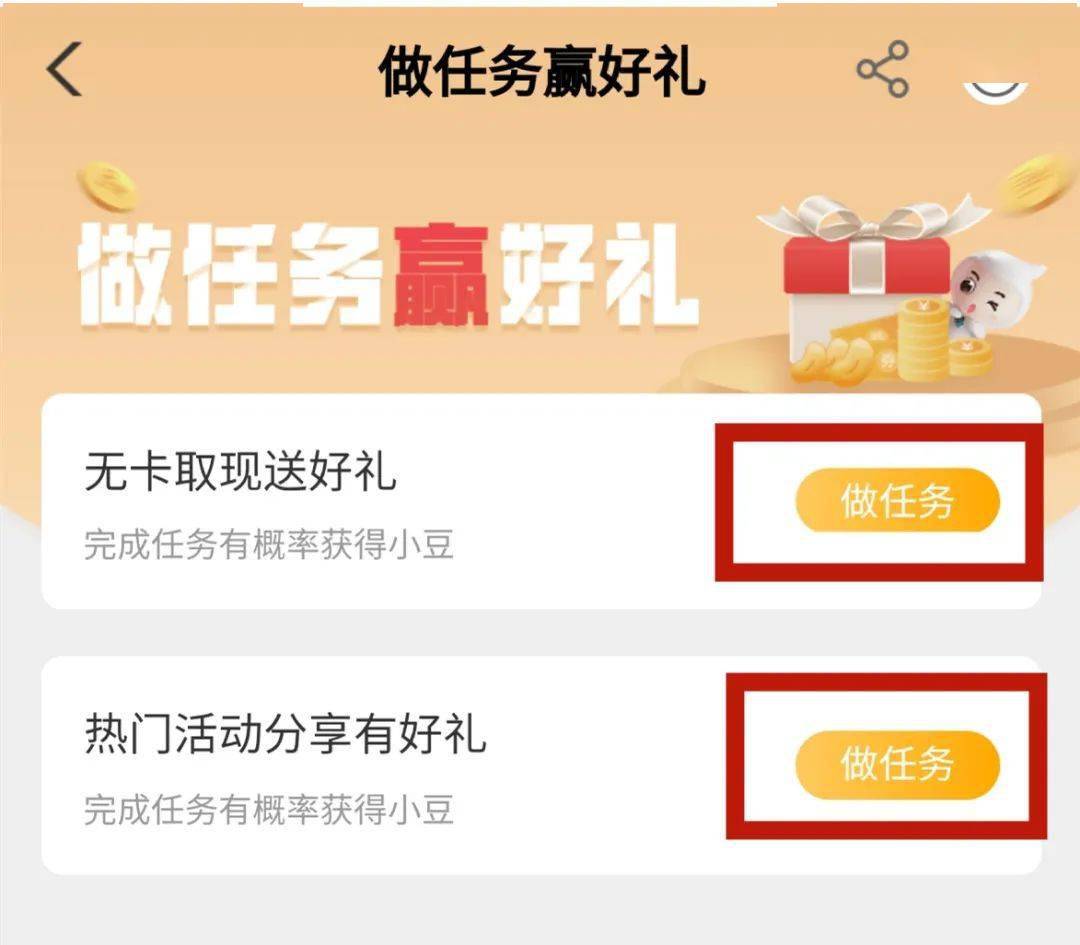Viewport: 1080px width, 945px height.
Task: Share this task page
Action: (883, 70)
